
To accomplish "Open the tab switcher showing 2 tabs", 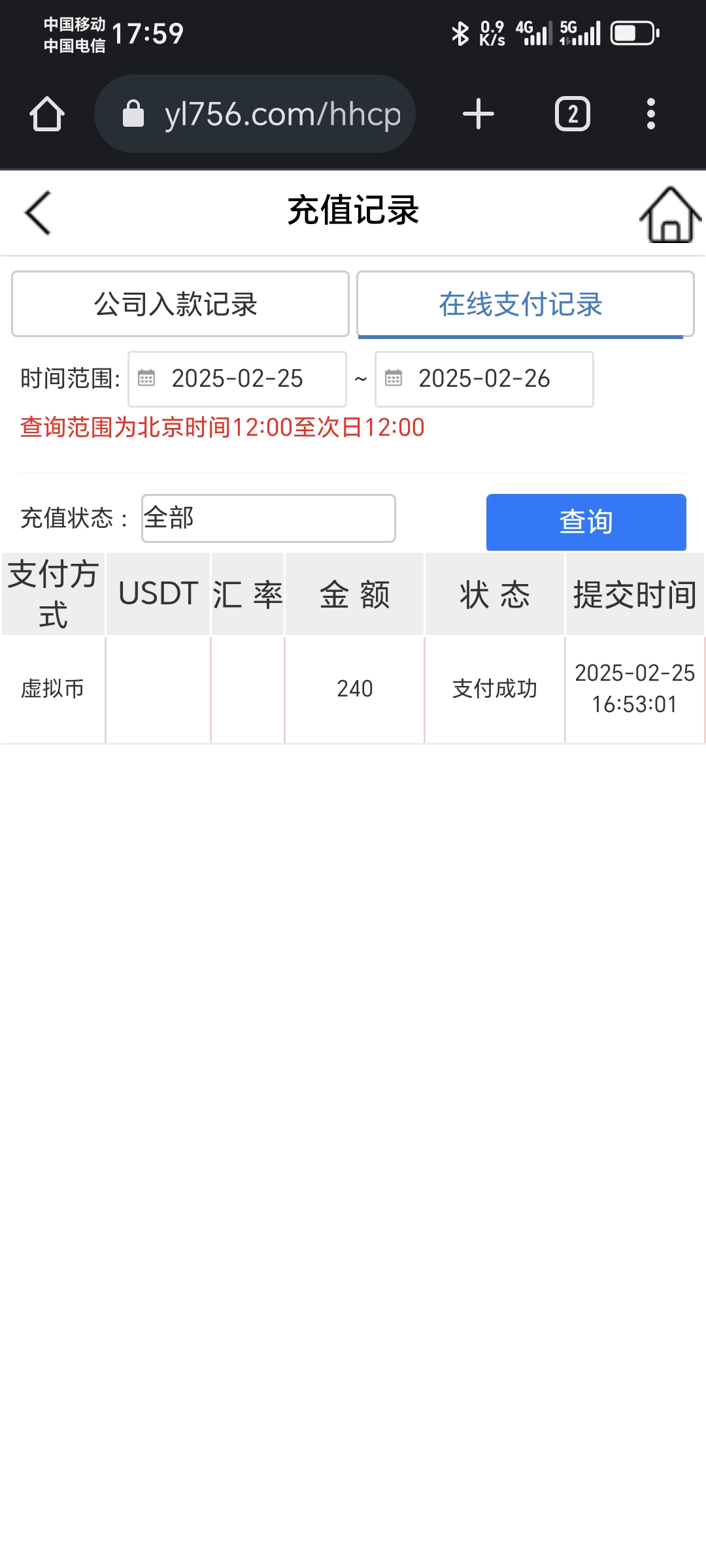I will pos(571,112).
